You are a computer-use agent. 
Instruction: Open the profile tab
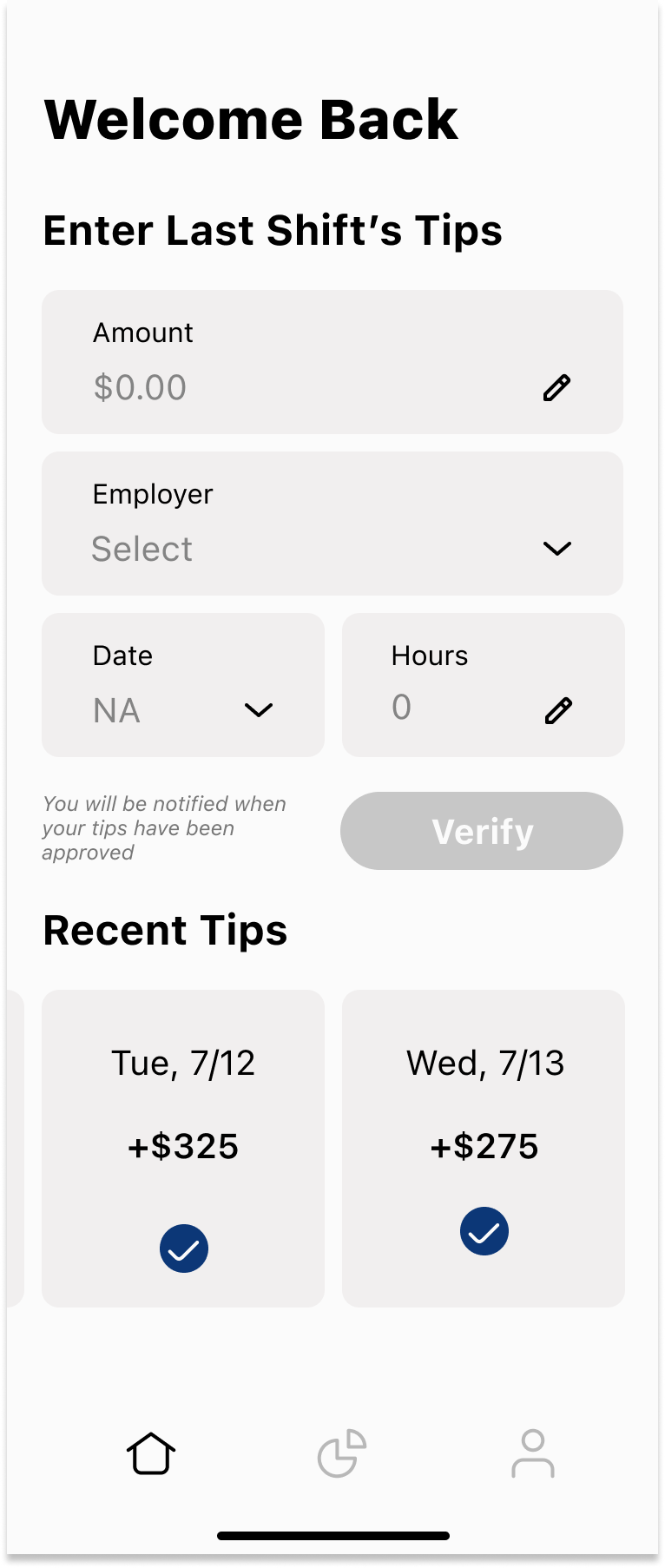tap(533, 1453)
